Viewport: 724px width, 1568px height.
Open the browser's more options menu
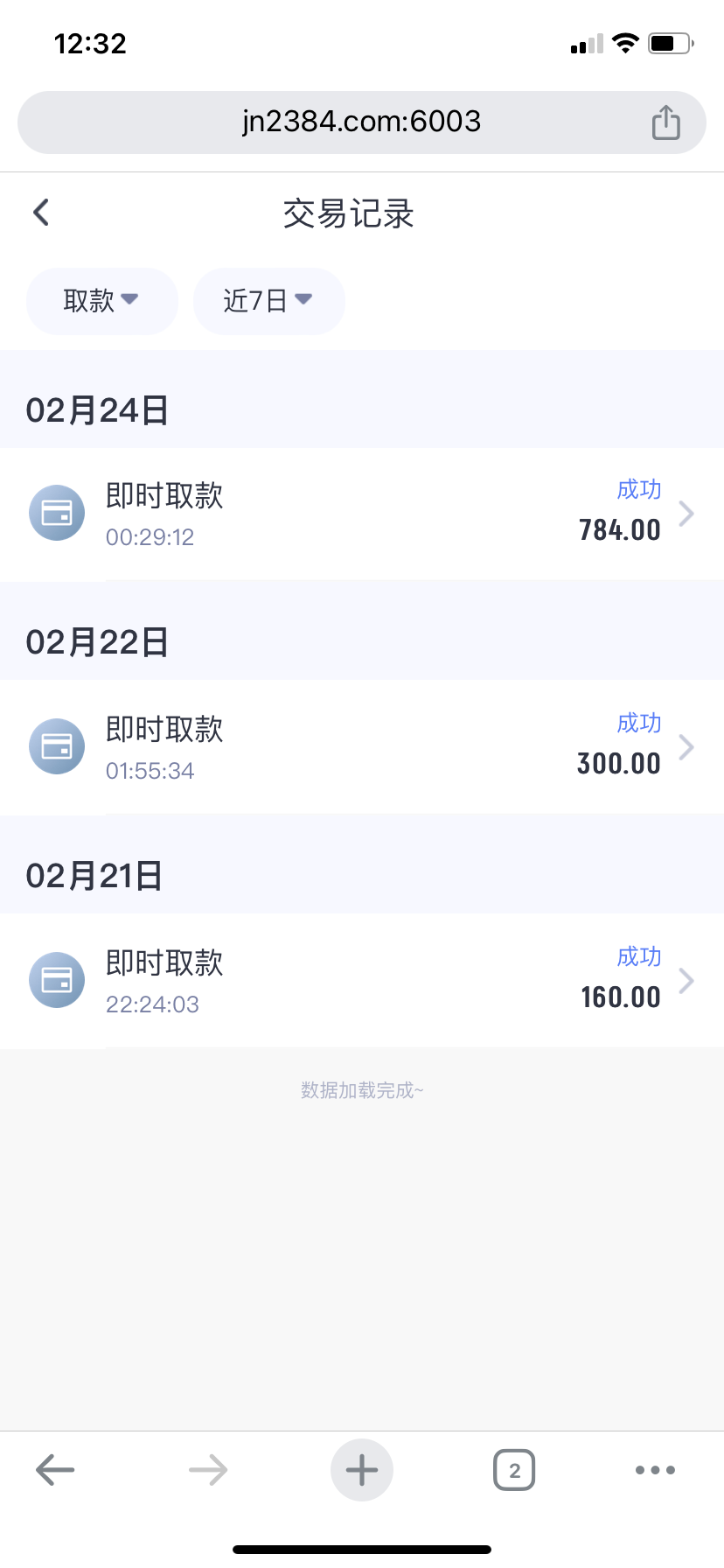pyautogui.click(x=655, y=1470)
